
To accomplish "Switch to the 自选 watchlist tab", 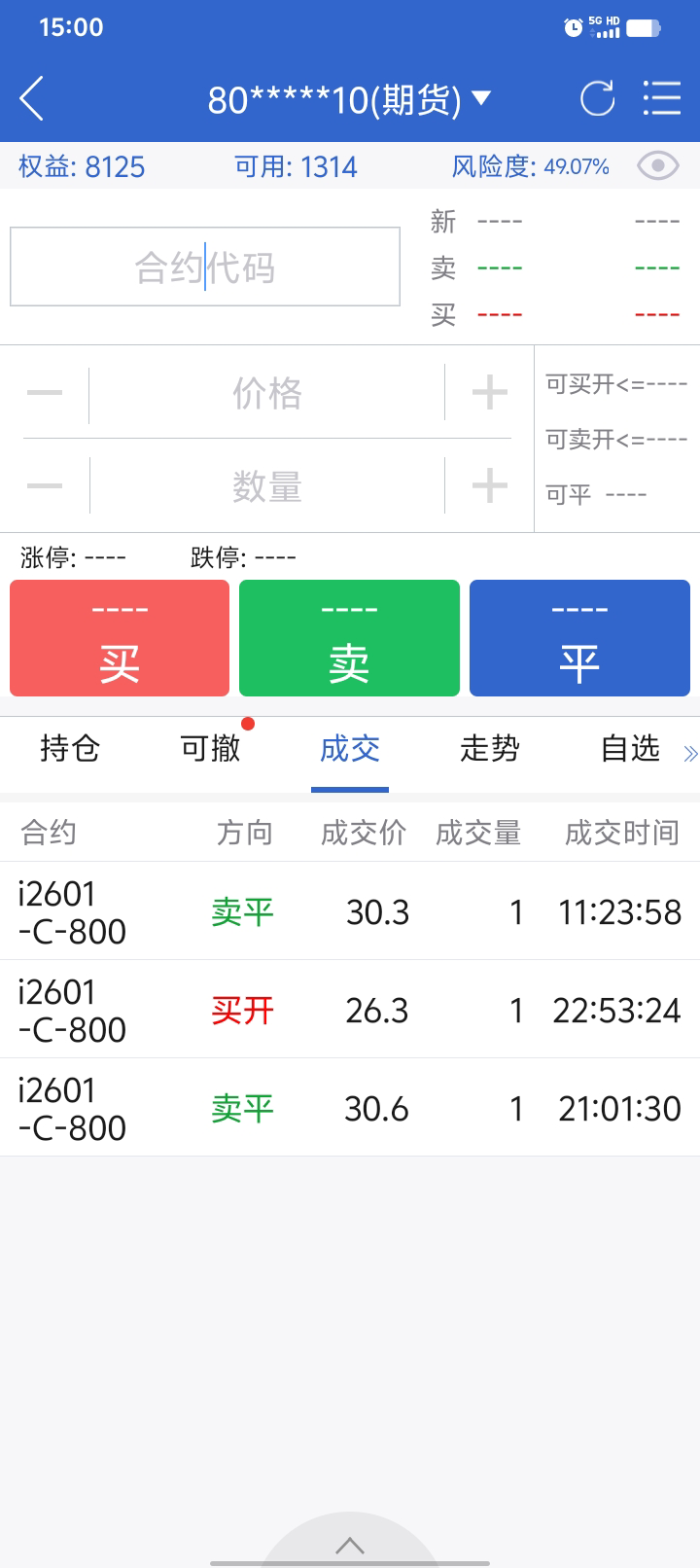I will click(630, 749).
